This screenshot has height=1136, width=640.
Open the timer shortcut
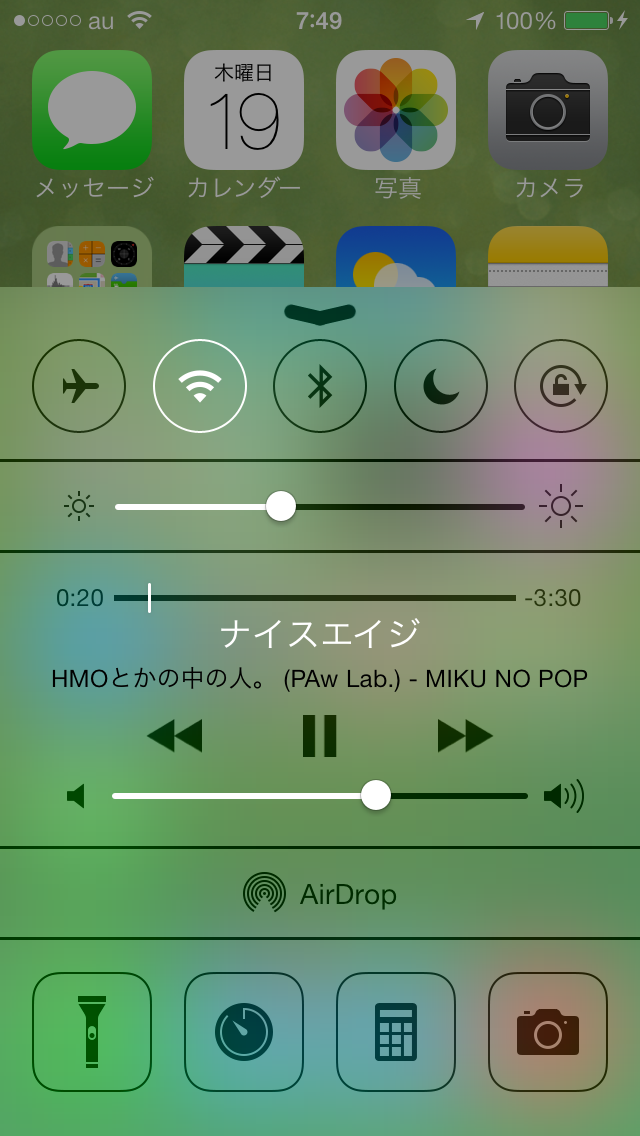244,1032
